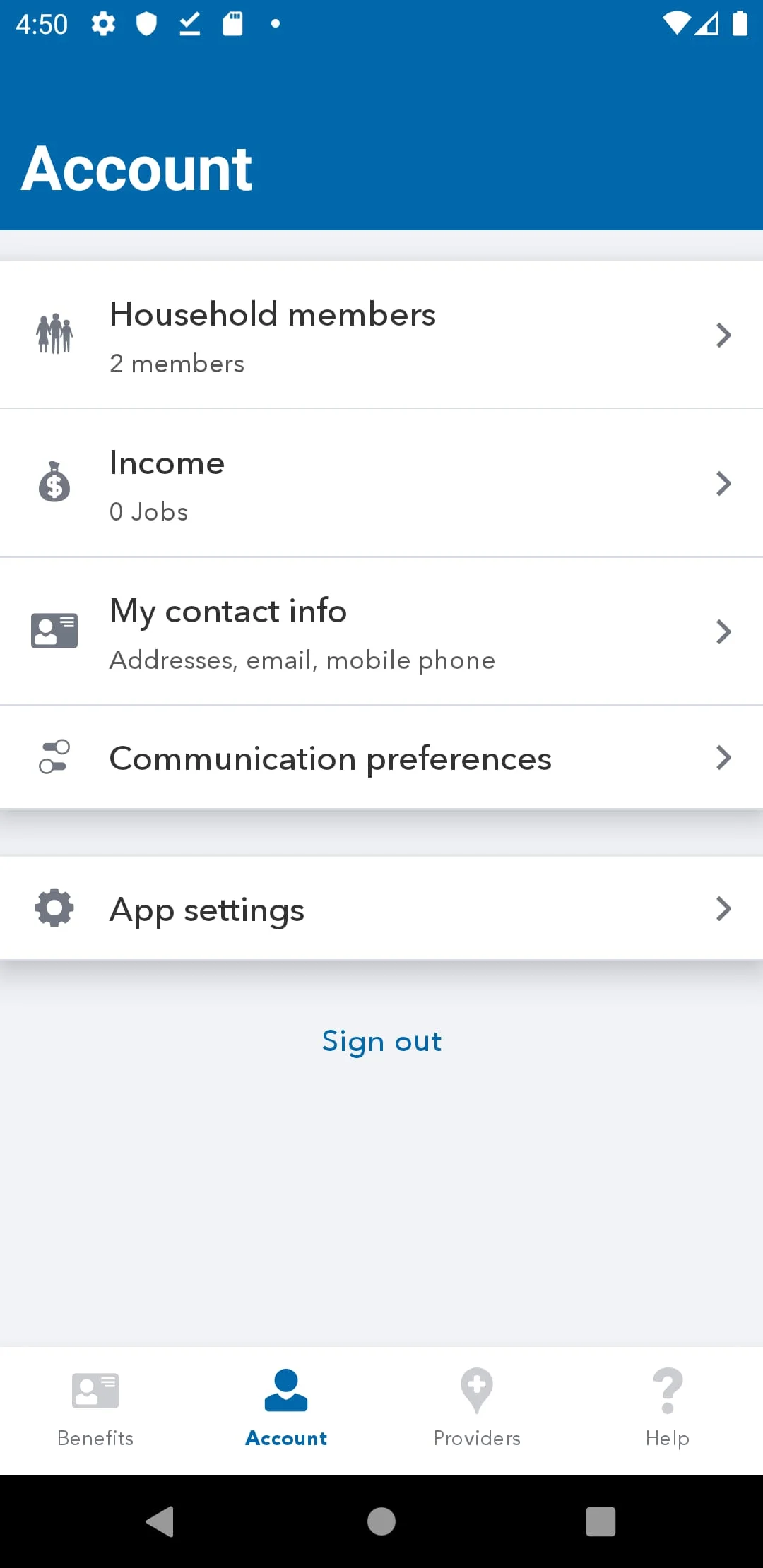Screen dimensions: 763x1568
Task: Select the Account tab
Action: (x=286, y=1409)
